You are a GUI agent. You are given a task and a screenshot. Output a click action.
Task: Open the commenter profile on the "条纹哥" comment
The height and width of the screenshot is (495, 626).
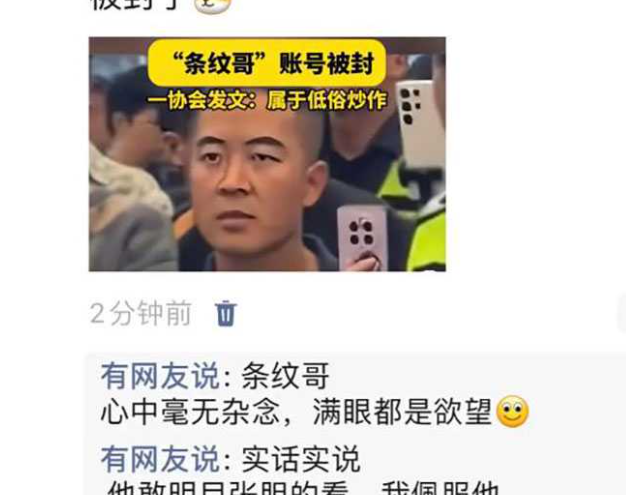coord(158,377)
